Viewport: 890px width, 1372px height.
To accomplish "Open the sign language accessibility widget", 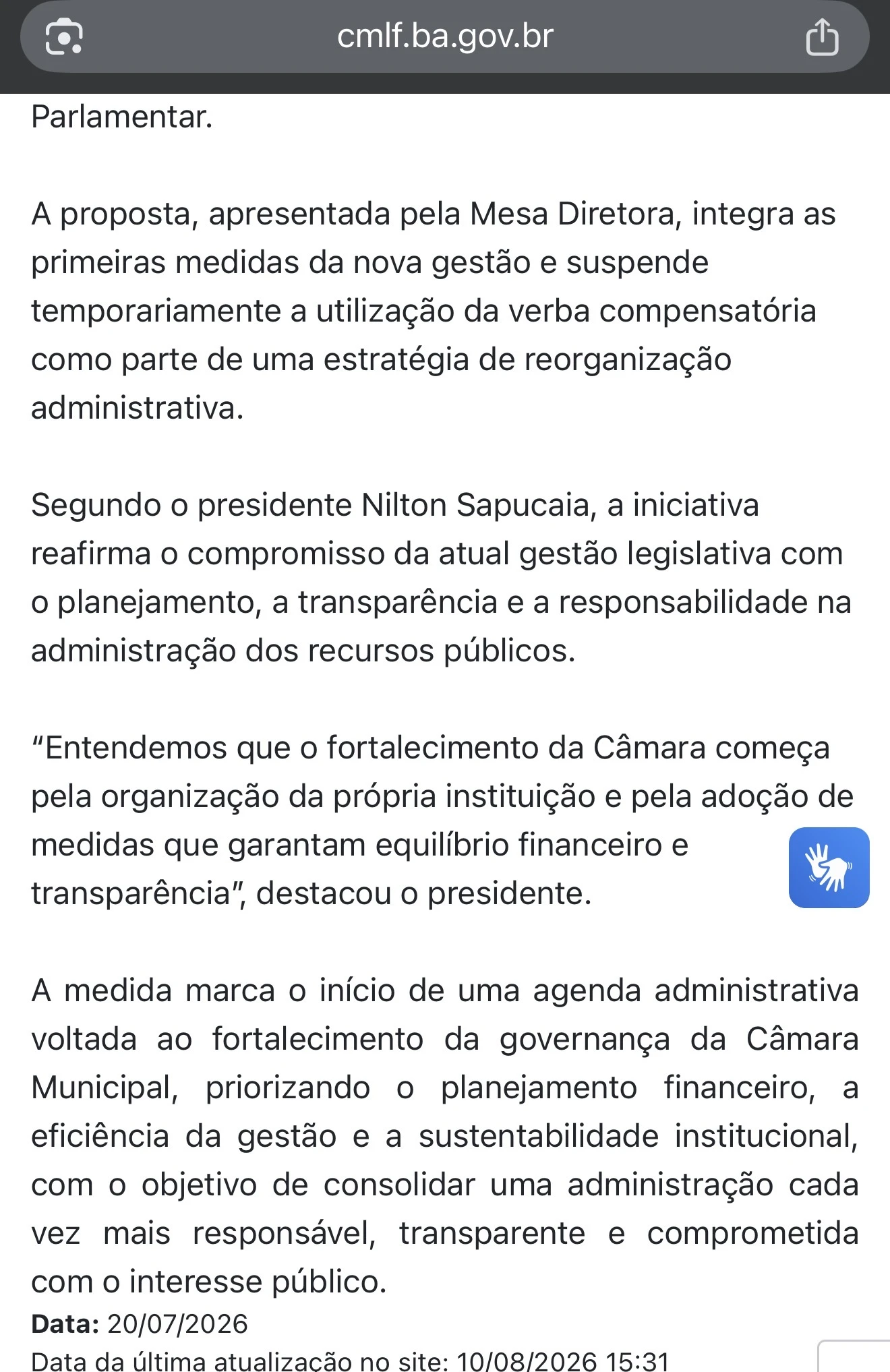I will tap(829, 867).
